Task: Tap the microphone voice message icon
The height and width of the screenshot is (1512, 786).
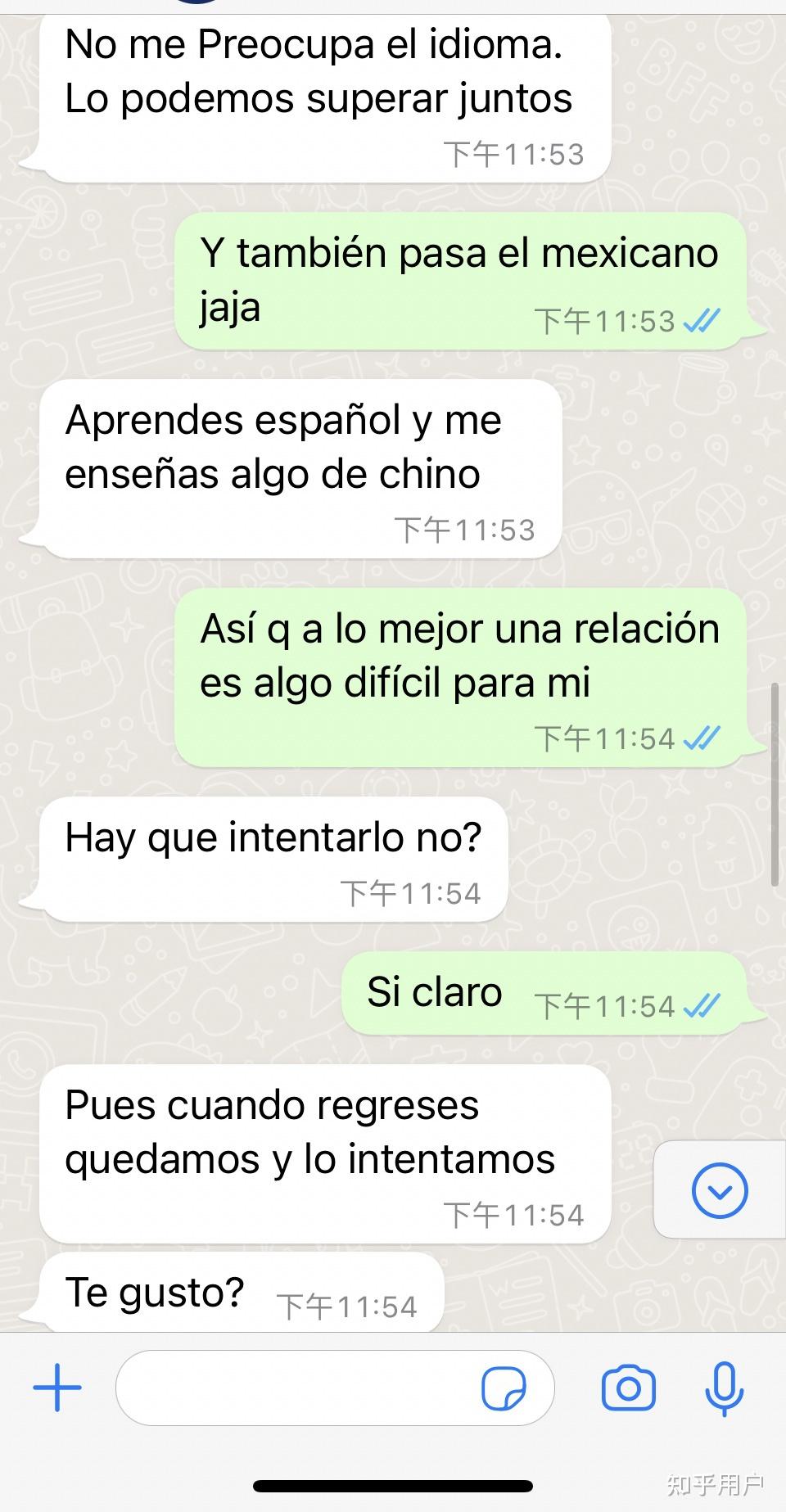Action: click(725, 1388)
